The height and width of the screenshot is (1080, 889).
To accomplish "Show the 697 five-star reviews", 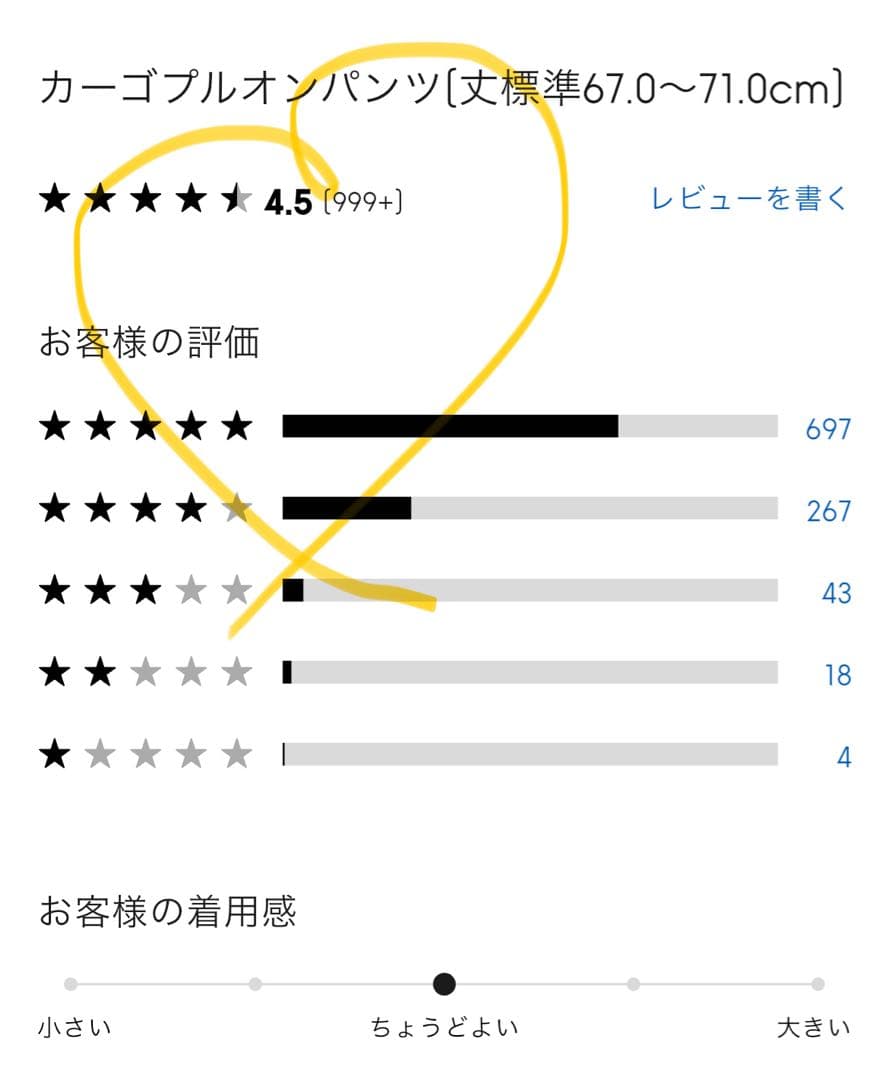I will pyautogui.click(x=828, y=429).
